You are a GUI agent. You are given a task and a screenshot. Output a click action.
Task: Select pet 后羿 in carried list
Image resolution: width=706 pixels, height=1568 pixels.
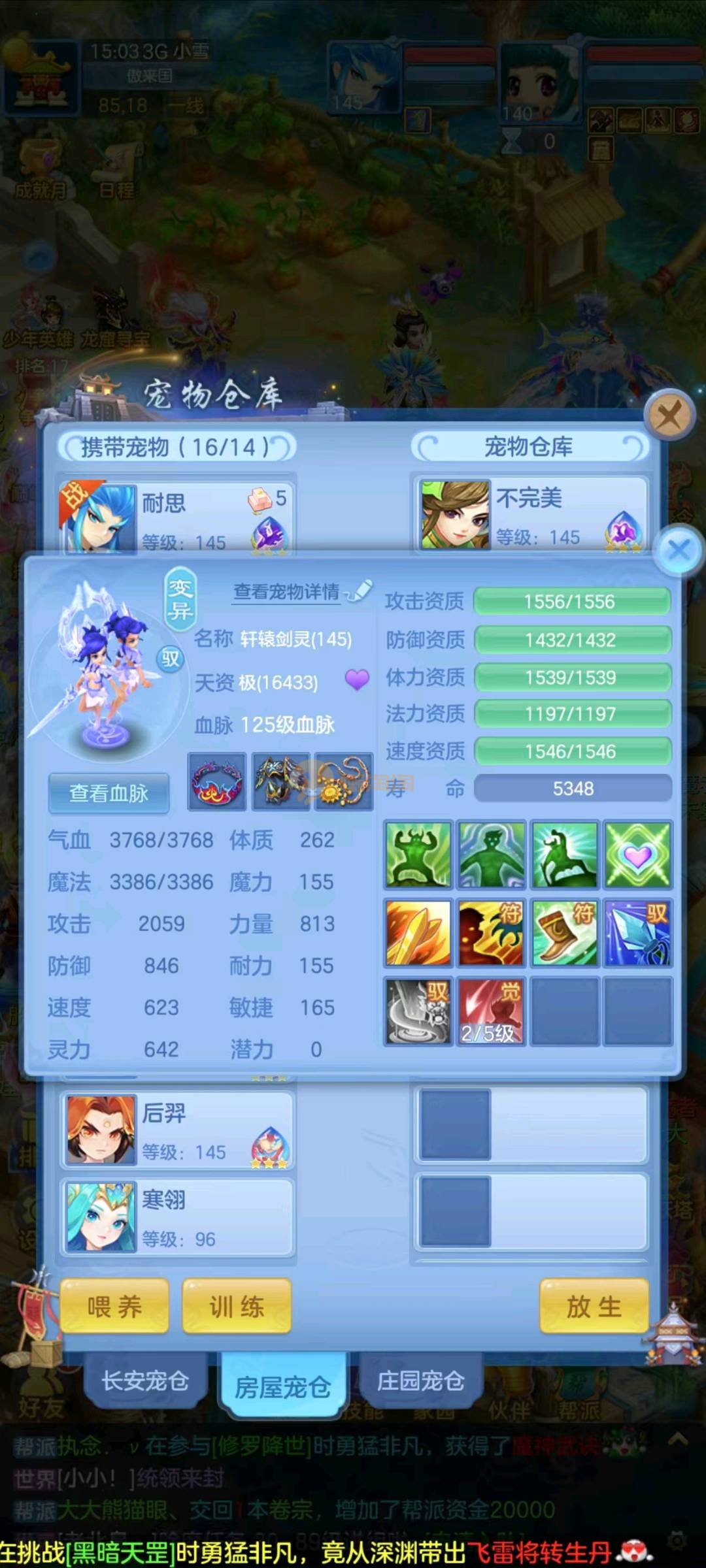click(176, 1130)
